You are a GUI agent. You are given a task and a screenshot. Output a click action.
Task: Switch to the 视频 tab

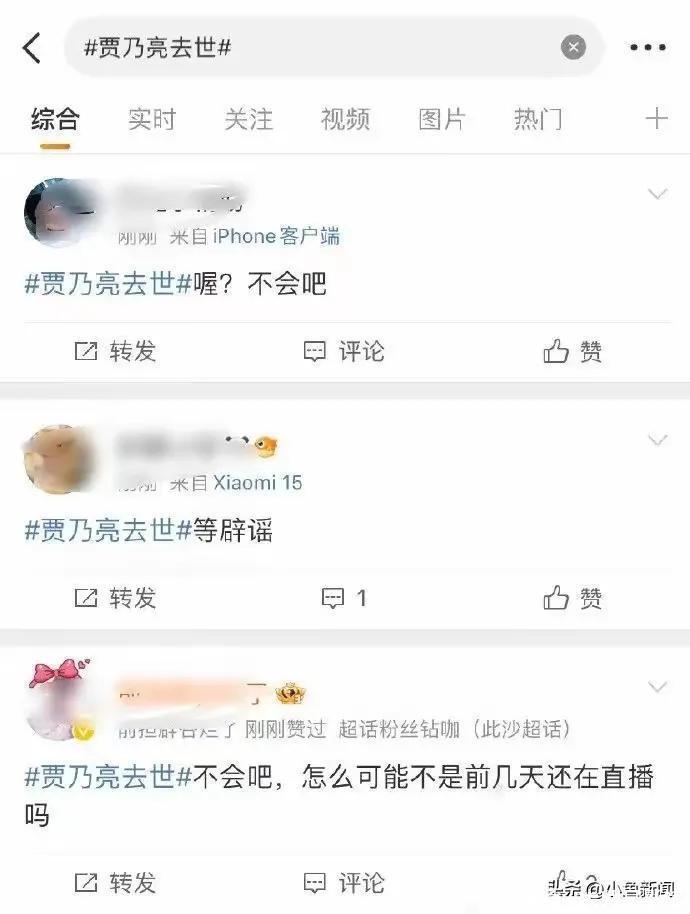pos(344,120)
